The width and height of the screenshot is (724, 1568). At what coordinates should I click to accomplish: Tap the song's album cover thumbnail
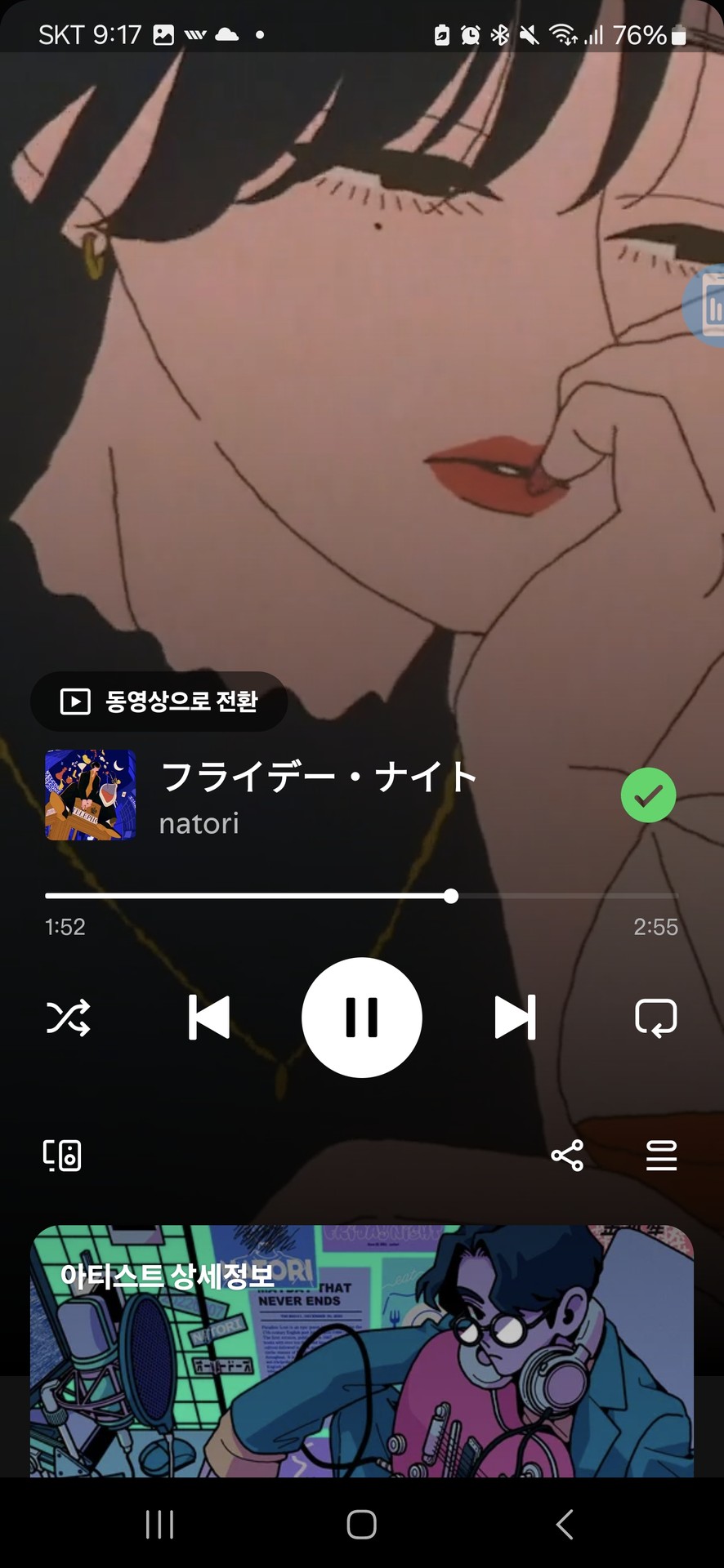(90, 795)
